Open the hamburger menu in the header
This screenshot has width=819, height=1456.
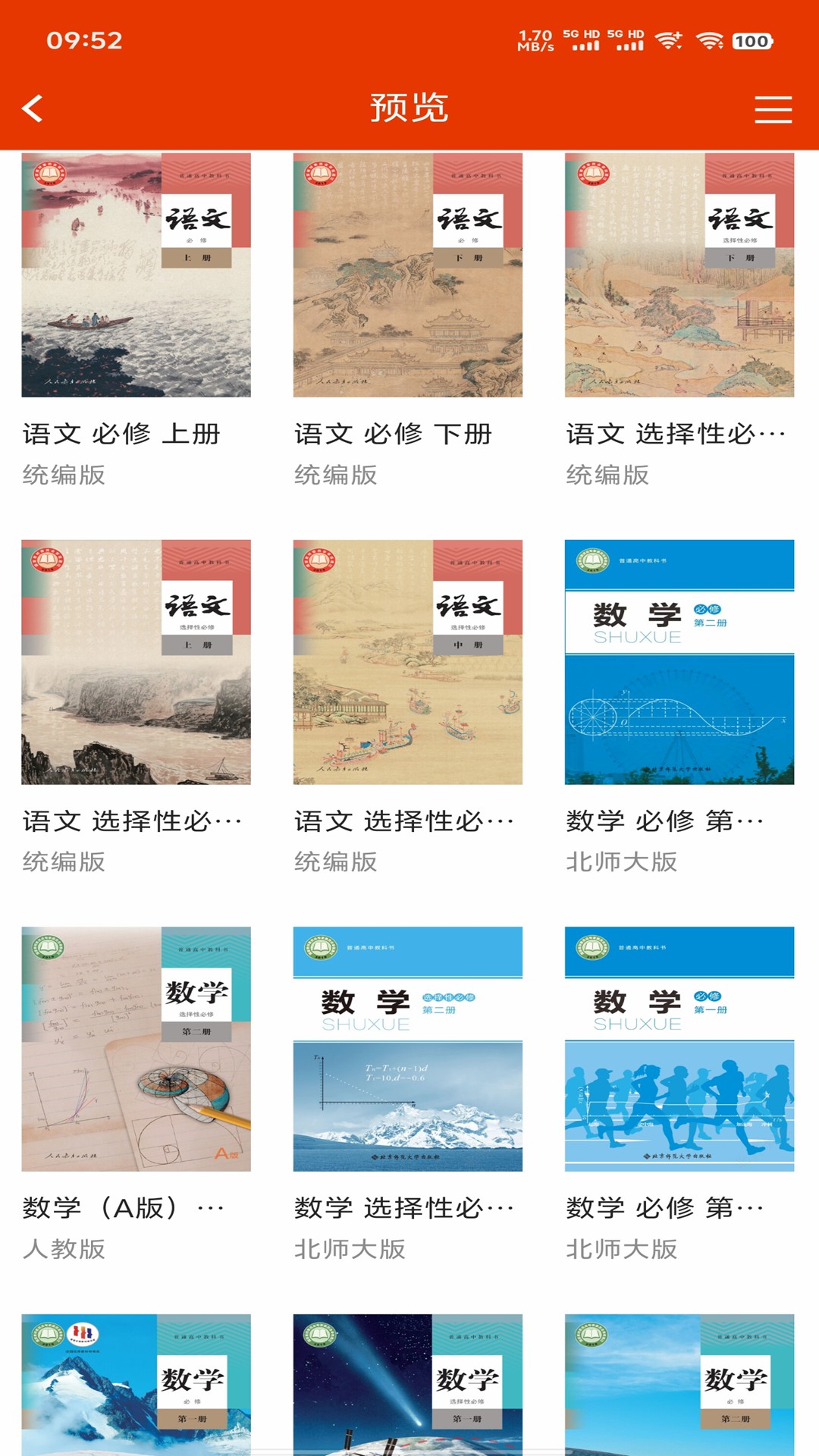click(773, 109)
